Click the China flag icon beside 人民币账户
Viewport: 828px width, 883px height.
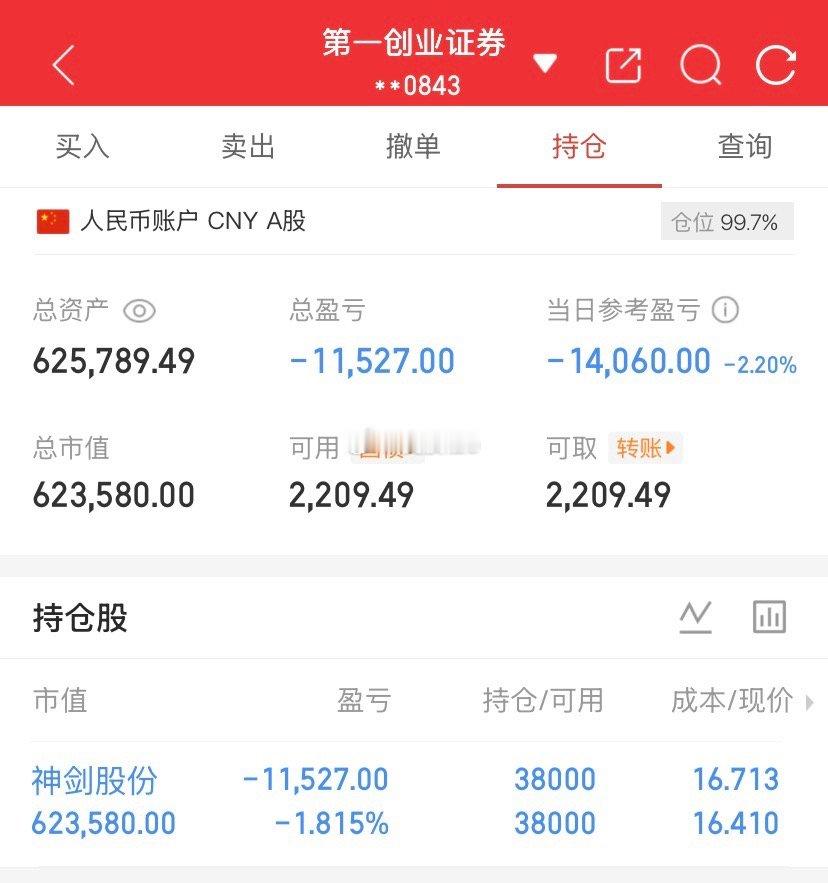click(53, 220)
